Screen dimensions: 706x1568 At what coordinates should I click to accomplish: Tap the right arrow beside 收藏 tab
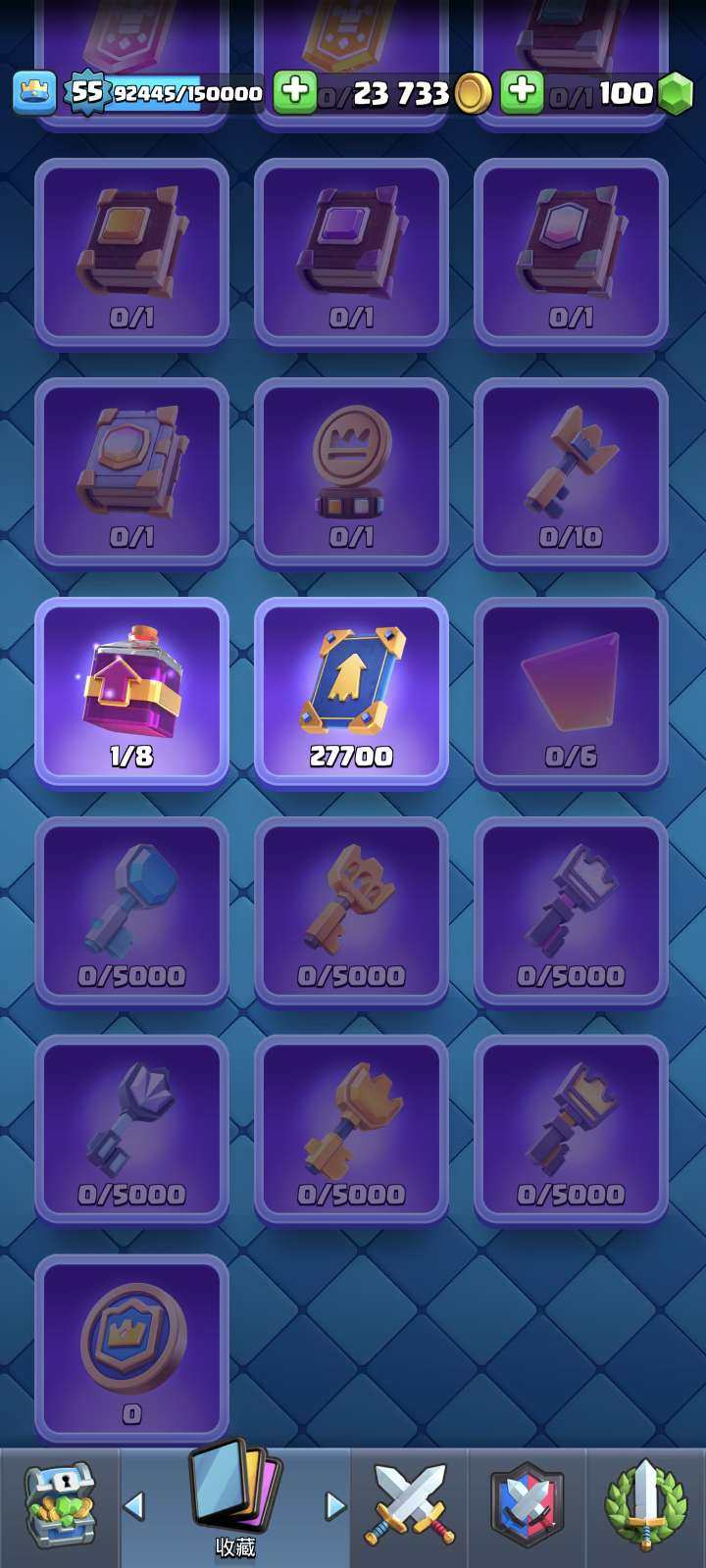[x=334, y=1505]
